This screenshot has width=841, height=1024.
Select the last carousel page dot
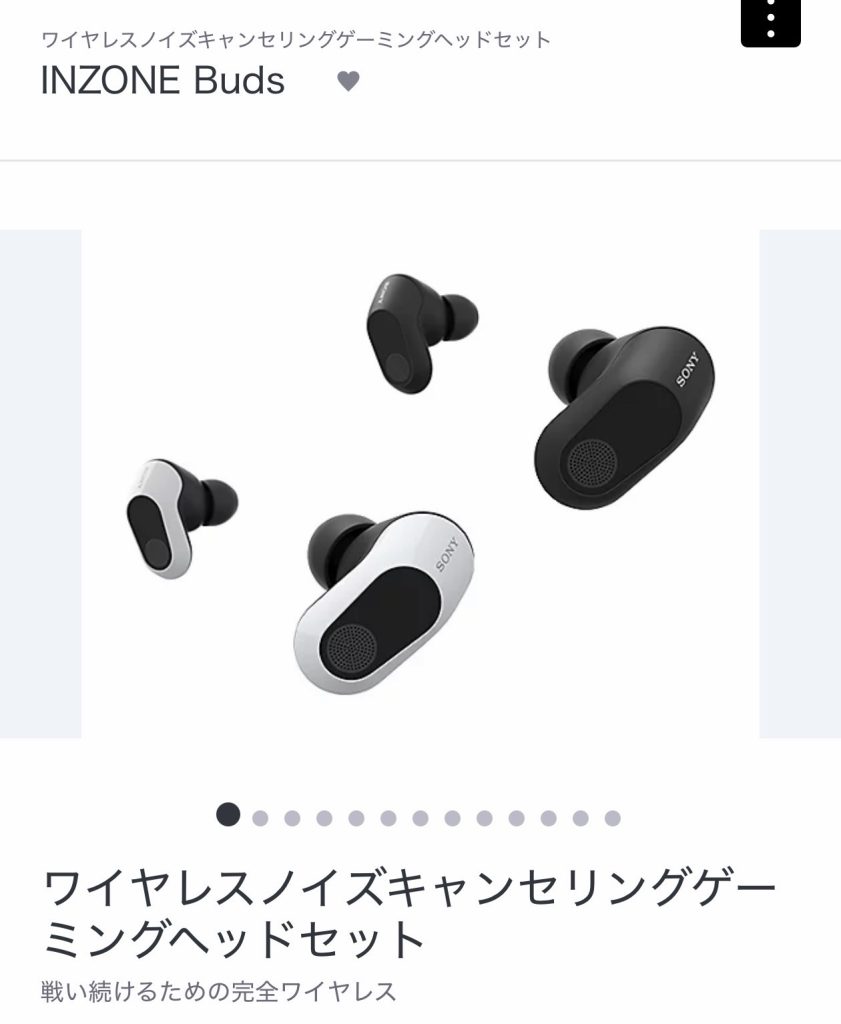pyautogui.click(x=613, y=818)
